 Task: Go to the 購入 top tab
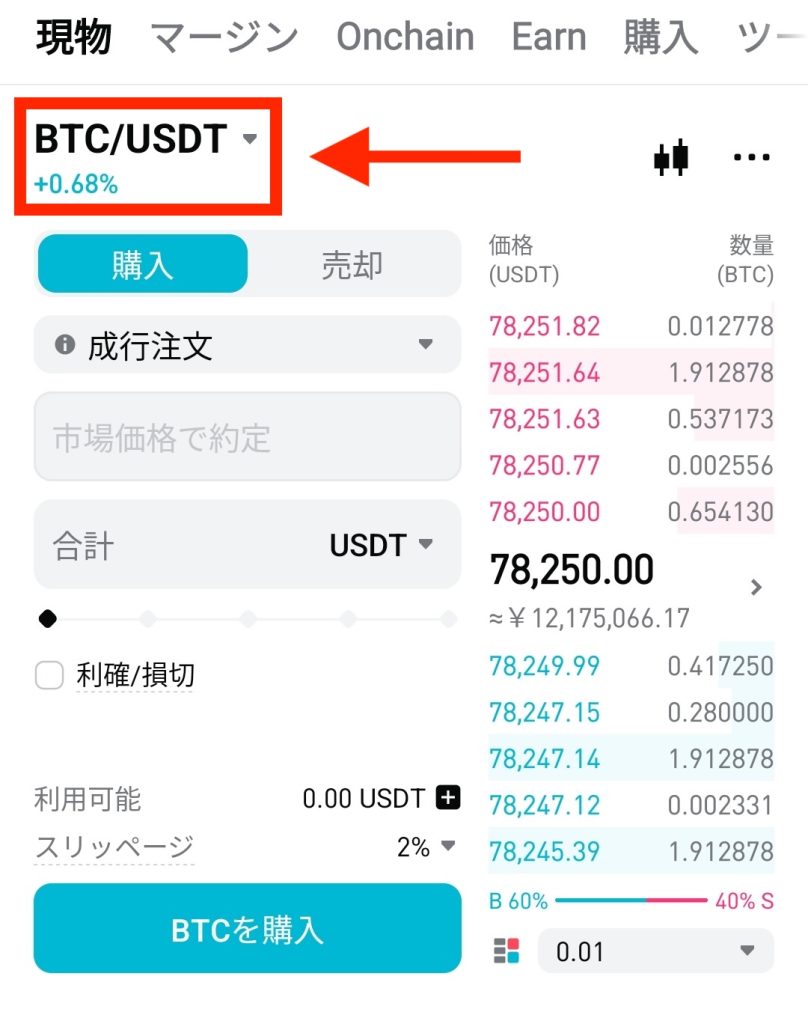(660, 37)
